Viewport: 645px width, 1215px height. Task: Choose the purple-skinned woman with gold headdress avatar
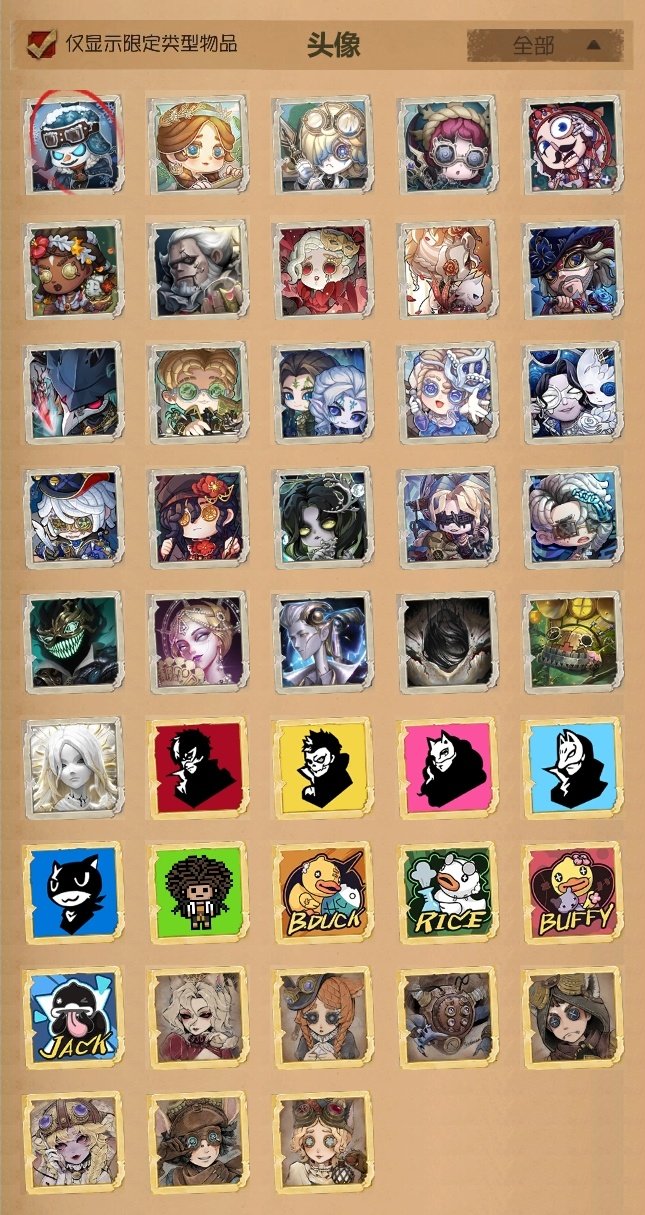coord(196,642)
